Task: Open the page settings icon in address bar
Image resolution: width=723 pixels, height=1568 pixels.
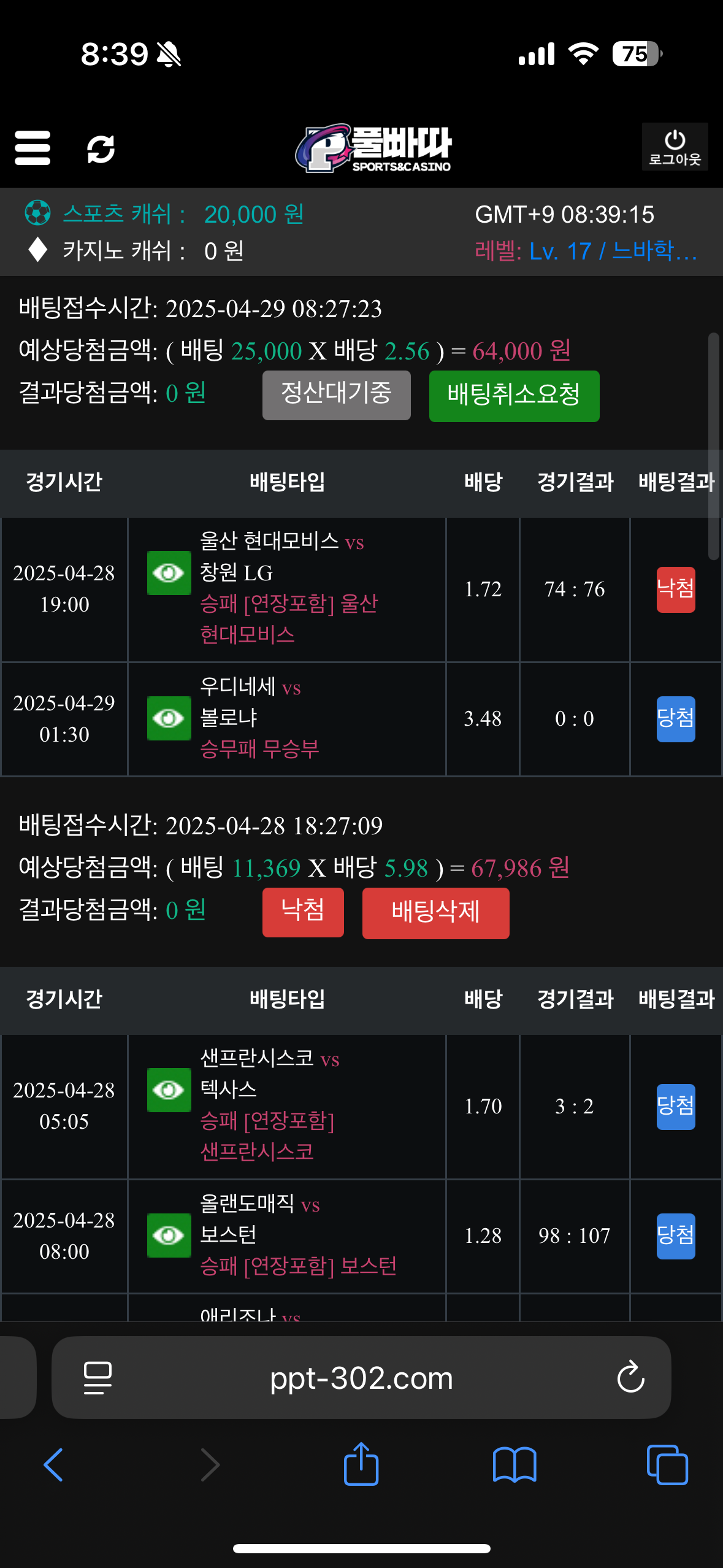Action: [98, 1378]
